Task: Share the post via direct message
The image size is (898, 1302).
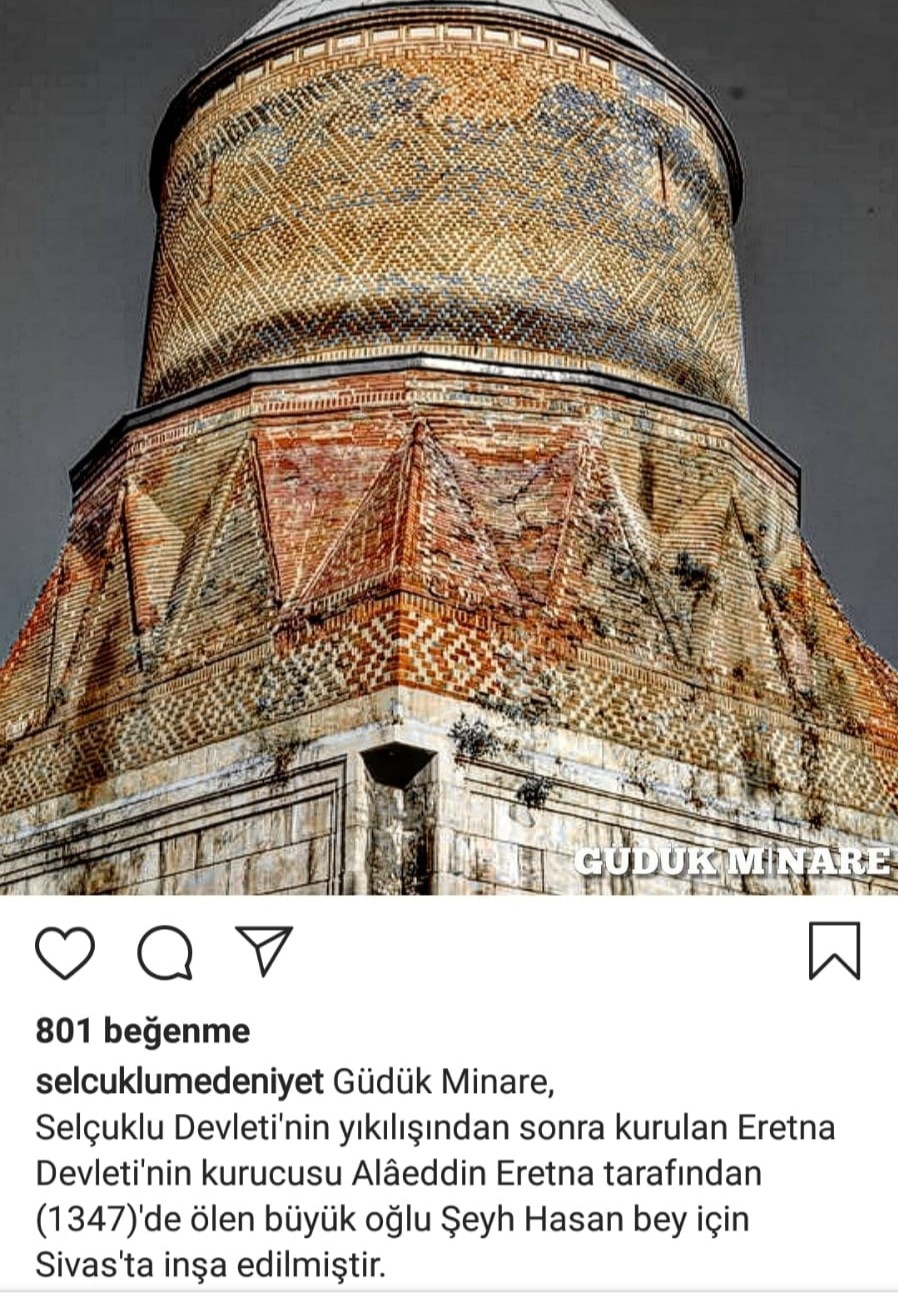Action: (264, 950)
